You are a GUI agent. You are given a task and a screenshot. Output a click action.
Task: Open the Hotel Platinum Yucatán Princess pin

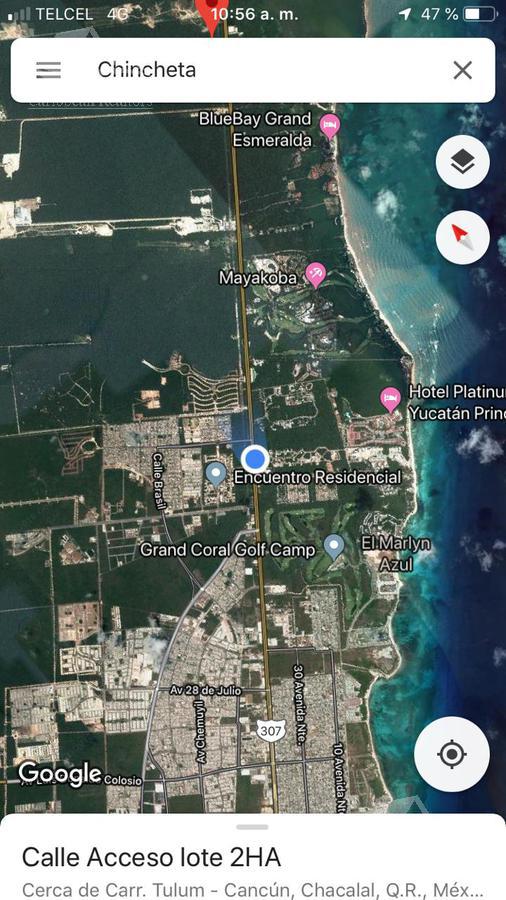tap(391, 399)
